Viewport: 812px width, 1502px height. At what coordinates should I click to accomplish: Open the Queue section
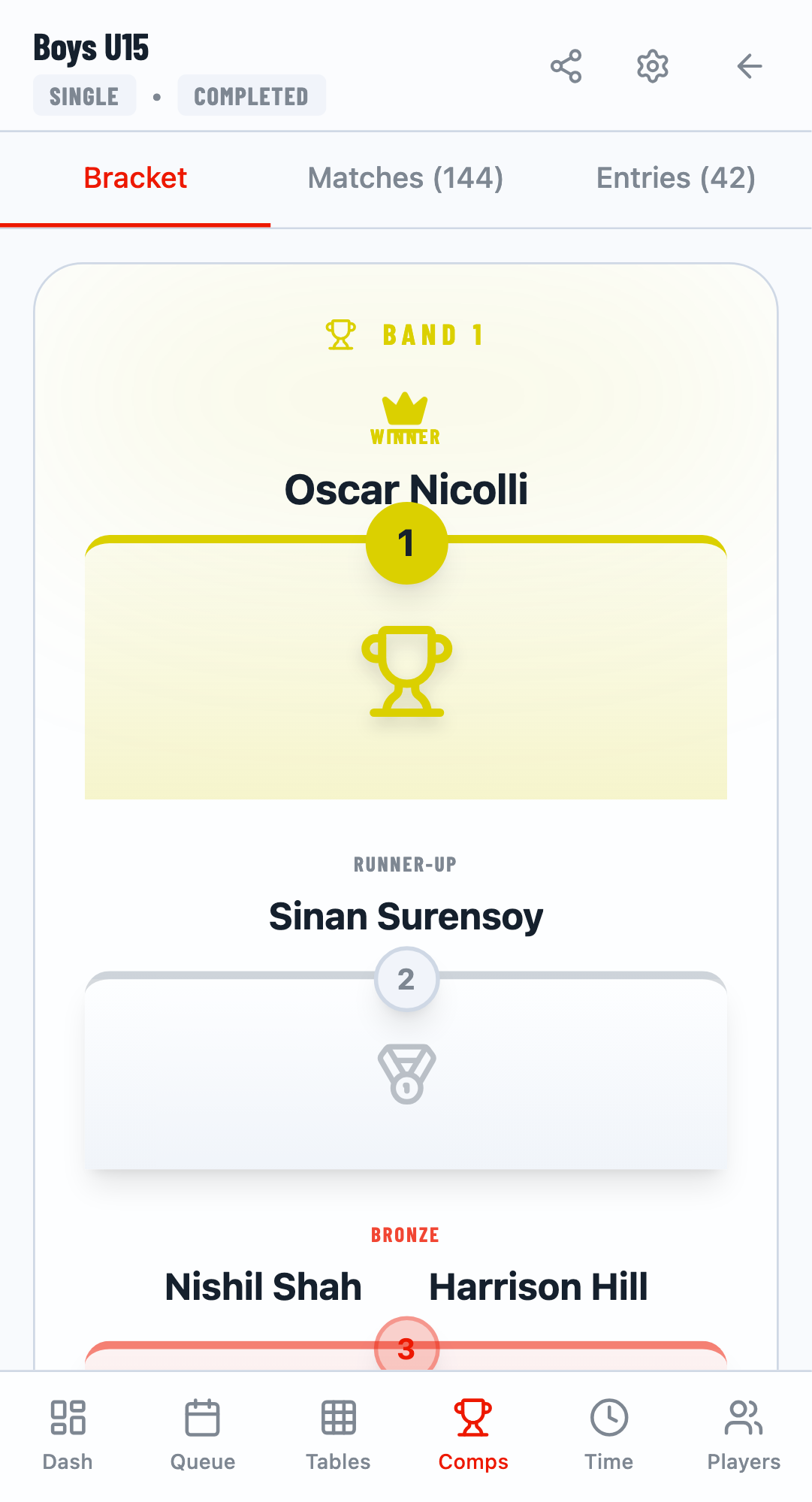(x=203, y=1434)
